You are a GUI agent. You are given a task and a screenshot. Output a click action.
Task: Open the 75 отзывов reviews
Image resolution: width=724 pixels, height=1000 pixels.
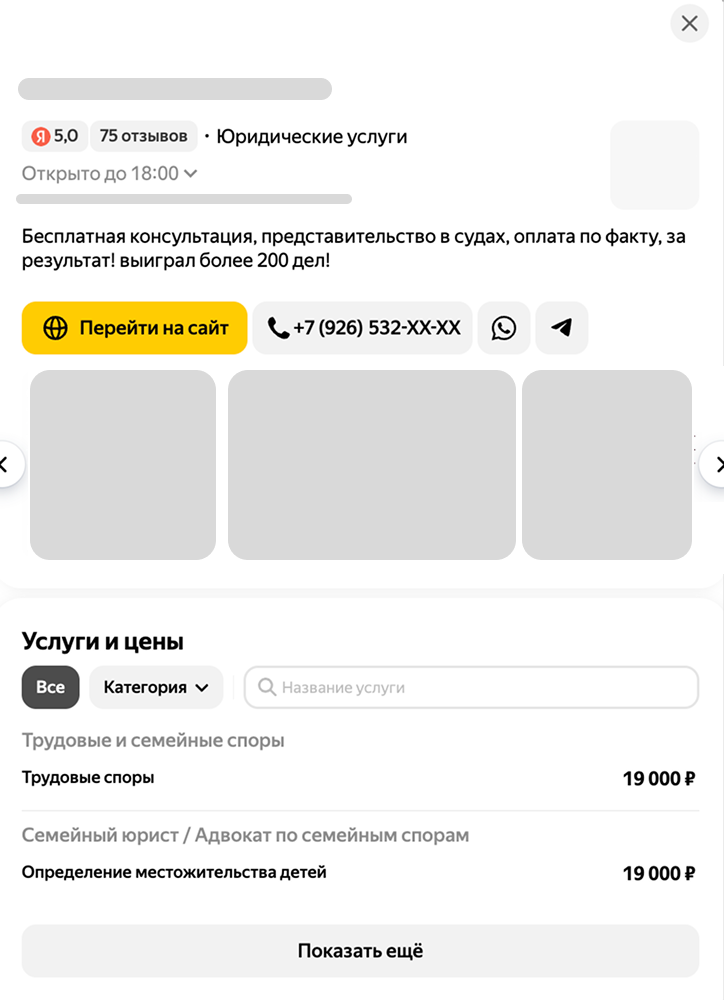(x=143, y=136)
